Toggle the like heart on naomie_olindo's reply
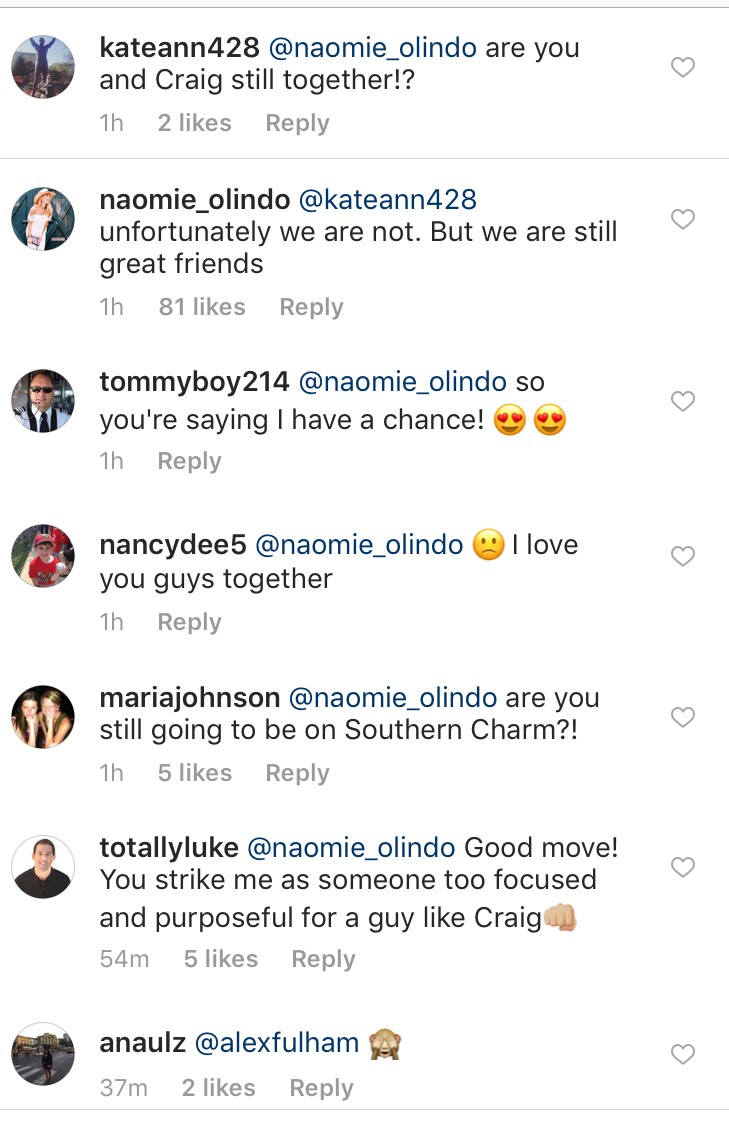 (683, 219)
